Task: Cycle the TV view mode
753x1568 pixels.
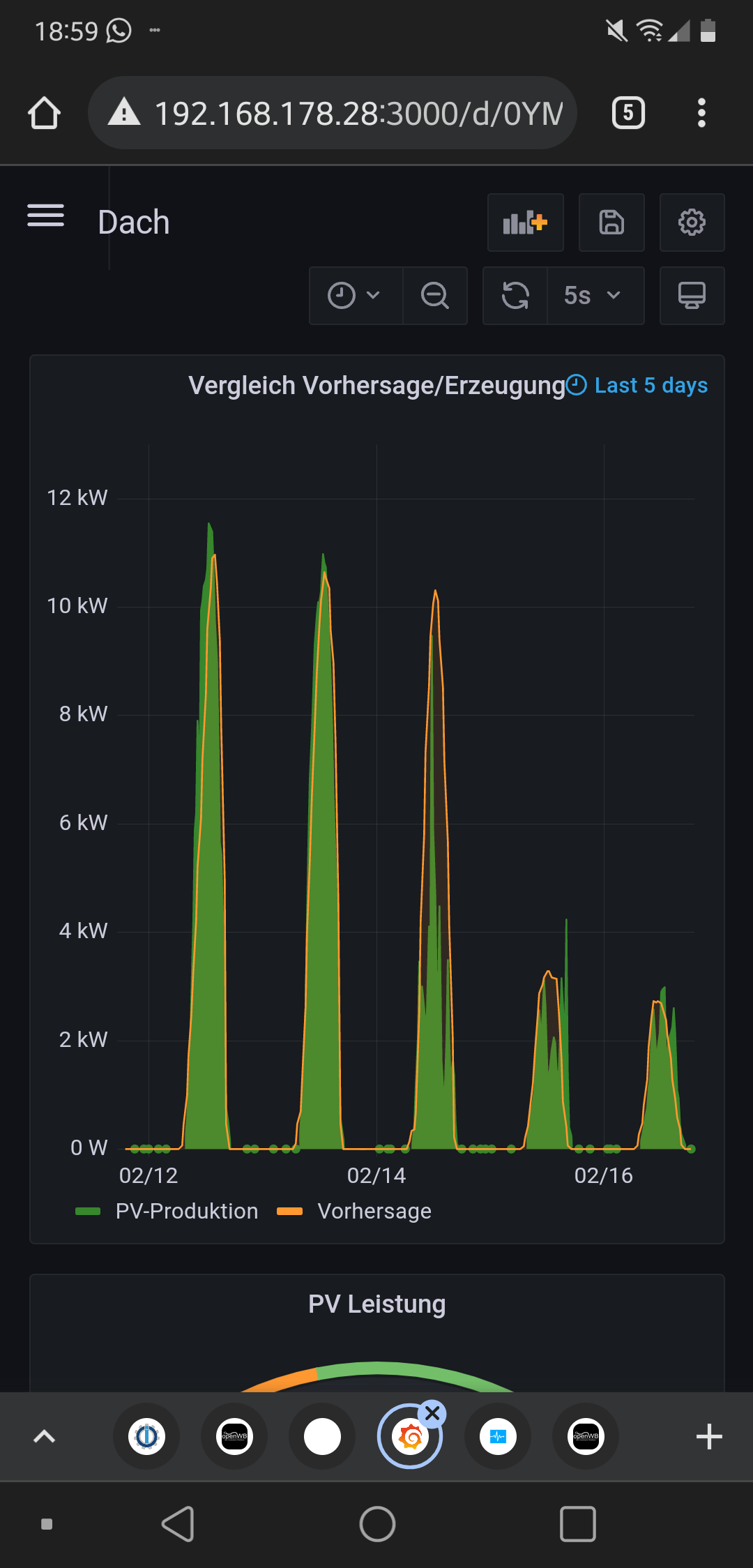Action: tap(692, 296)
